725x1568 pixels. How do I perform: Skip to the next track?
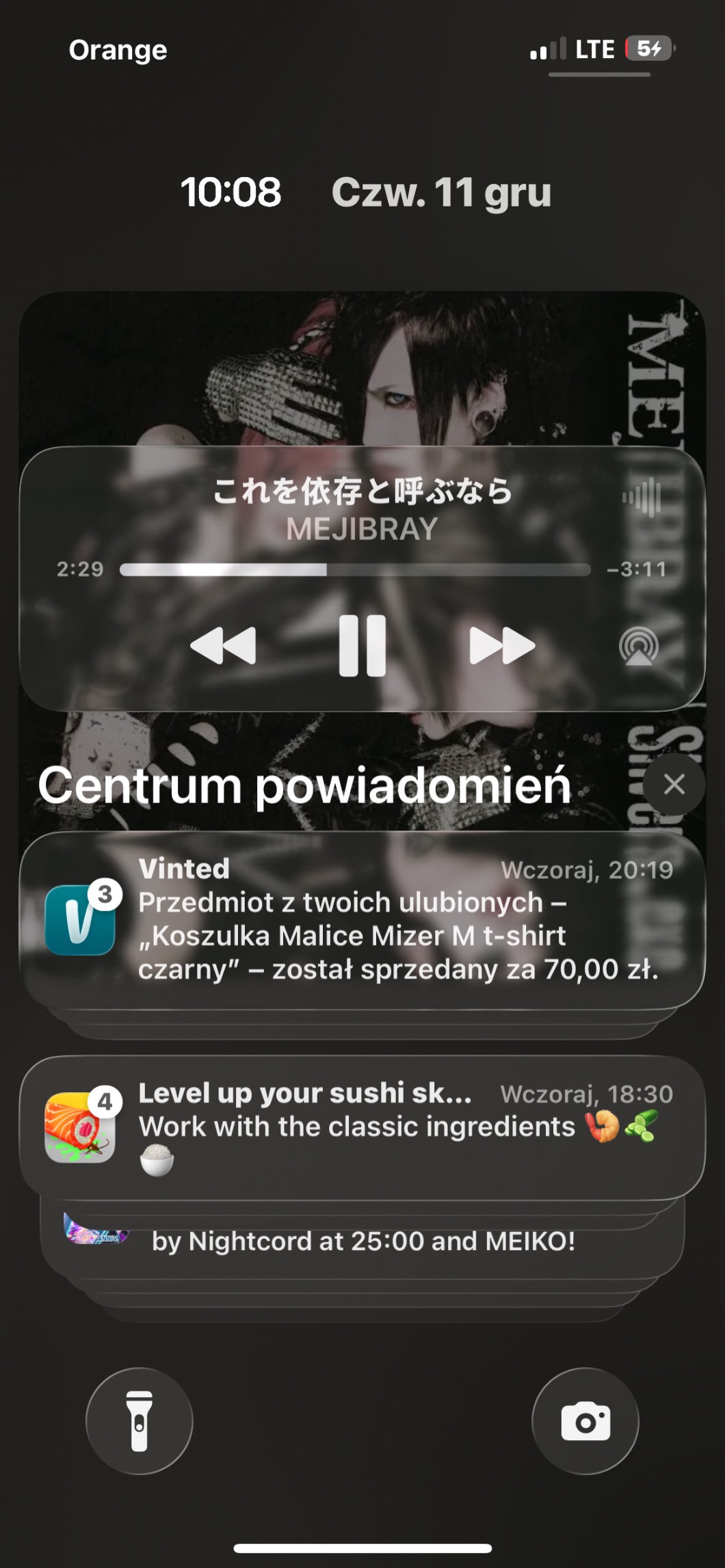click(502, 645)
